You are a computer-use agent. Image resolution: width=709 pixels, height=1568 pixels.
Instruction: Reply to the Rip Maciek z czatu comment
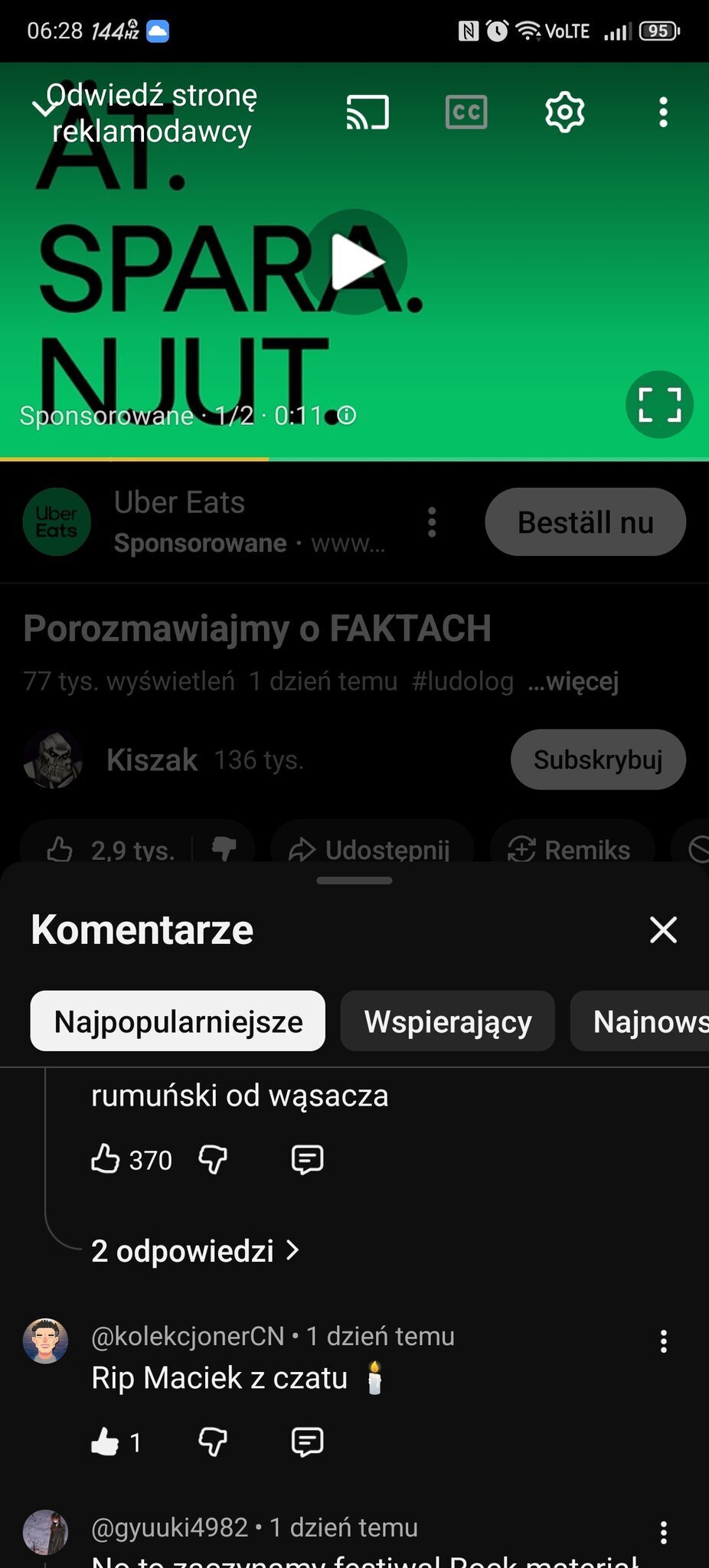pos(307,1442)
